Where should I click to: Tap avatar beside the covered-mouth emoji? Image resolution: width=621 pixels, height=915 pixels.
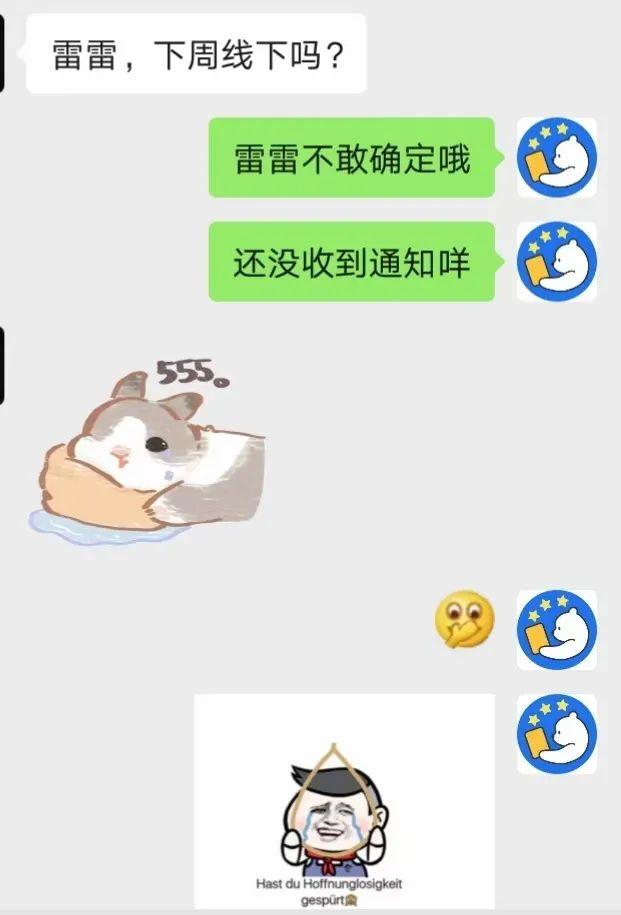(556, 630)
